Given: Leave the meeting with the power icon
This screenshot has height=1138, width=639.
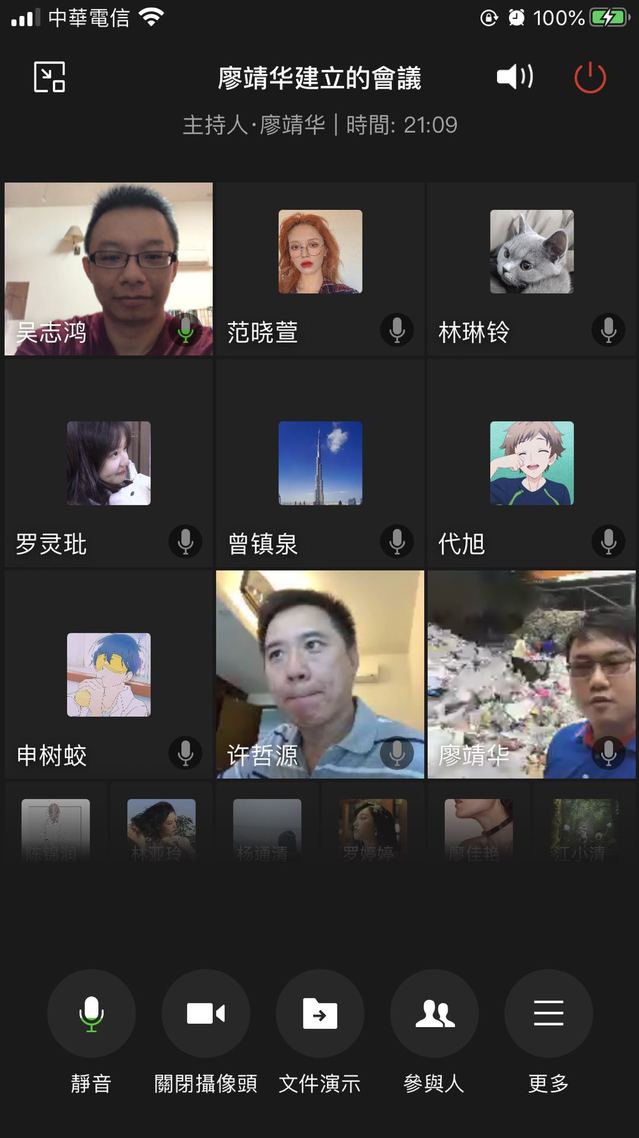Looking at the screenshot, I should point(590,77).
